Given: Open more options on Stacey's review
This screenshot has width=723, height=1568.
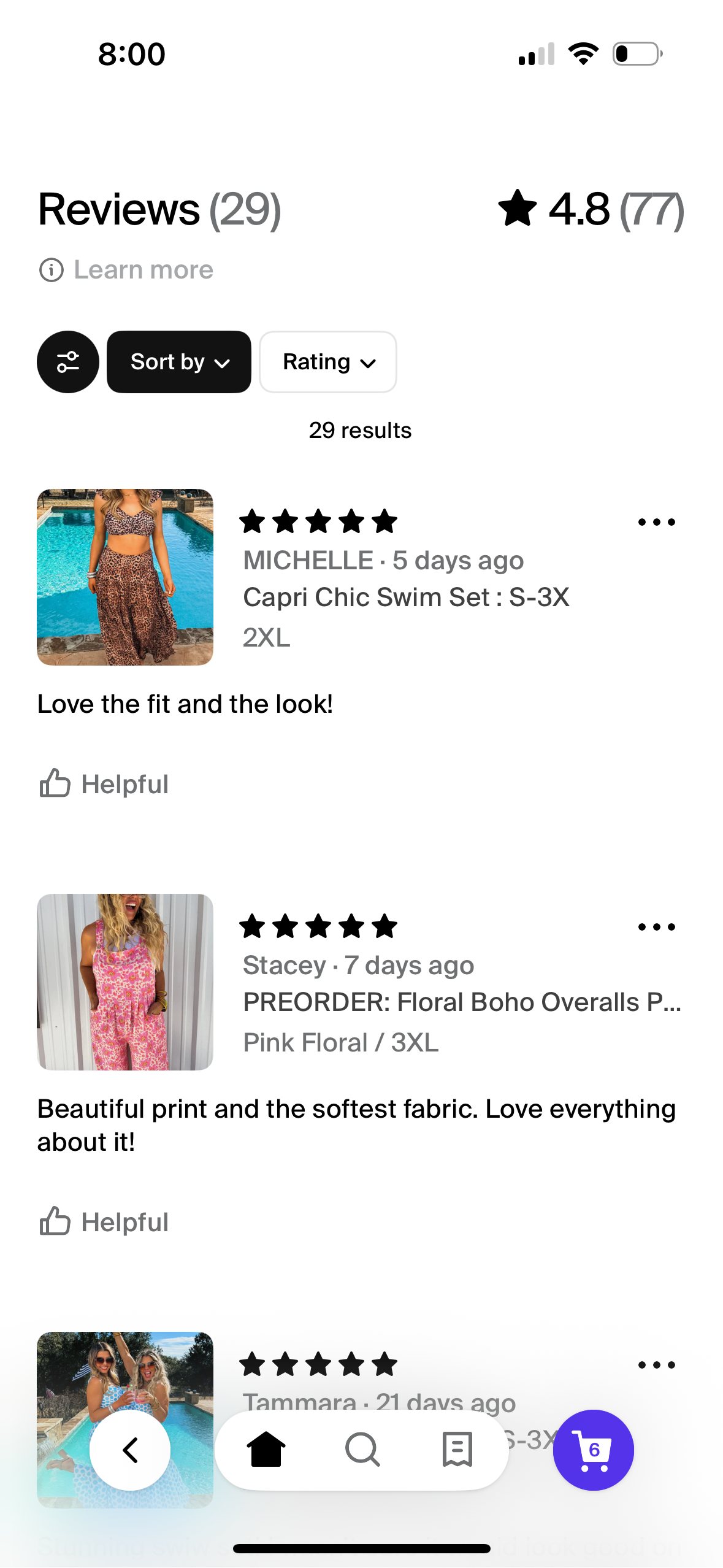Looking at the screenshot, I should [656, 927].
